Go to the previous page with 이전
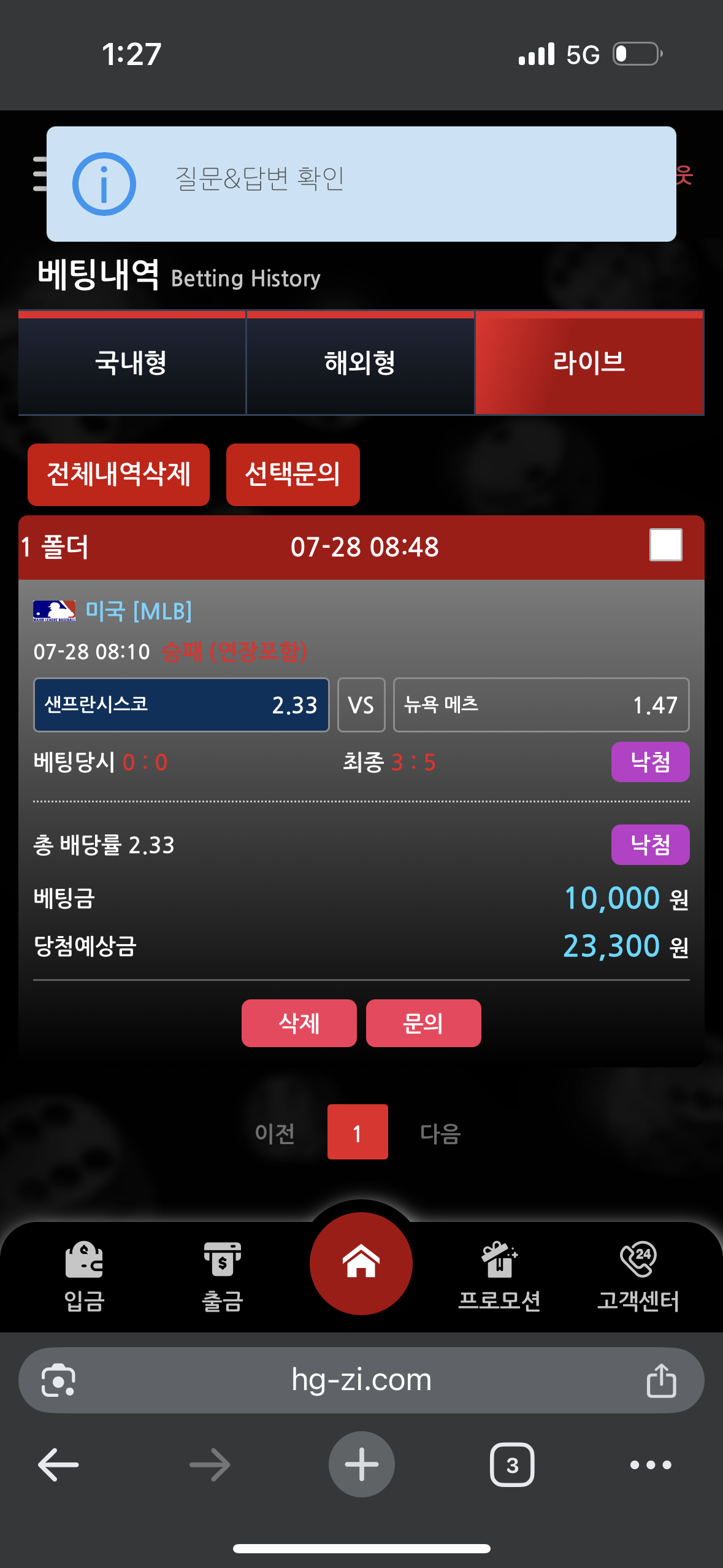Viewport: 723px width, 1568px height. click(275, 1132)
